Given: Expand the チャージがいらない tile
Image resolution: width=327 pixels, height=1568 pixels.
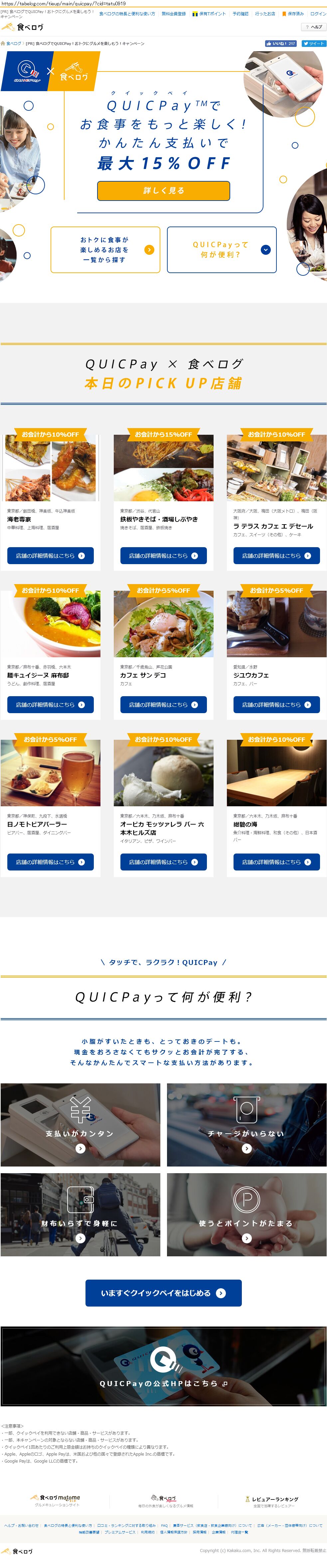Looking at the screenshot, I should [246, 1125].
